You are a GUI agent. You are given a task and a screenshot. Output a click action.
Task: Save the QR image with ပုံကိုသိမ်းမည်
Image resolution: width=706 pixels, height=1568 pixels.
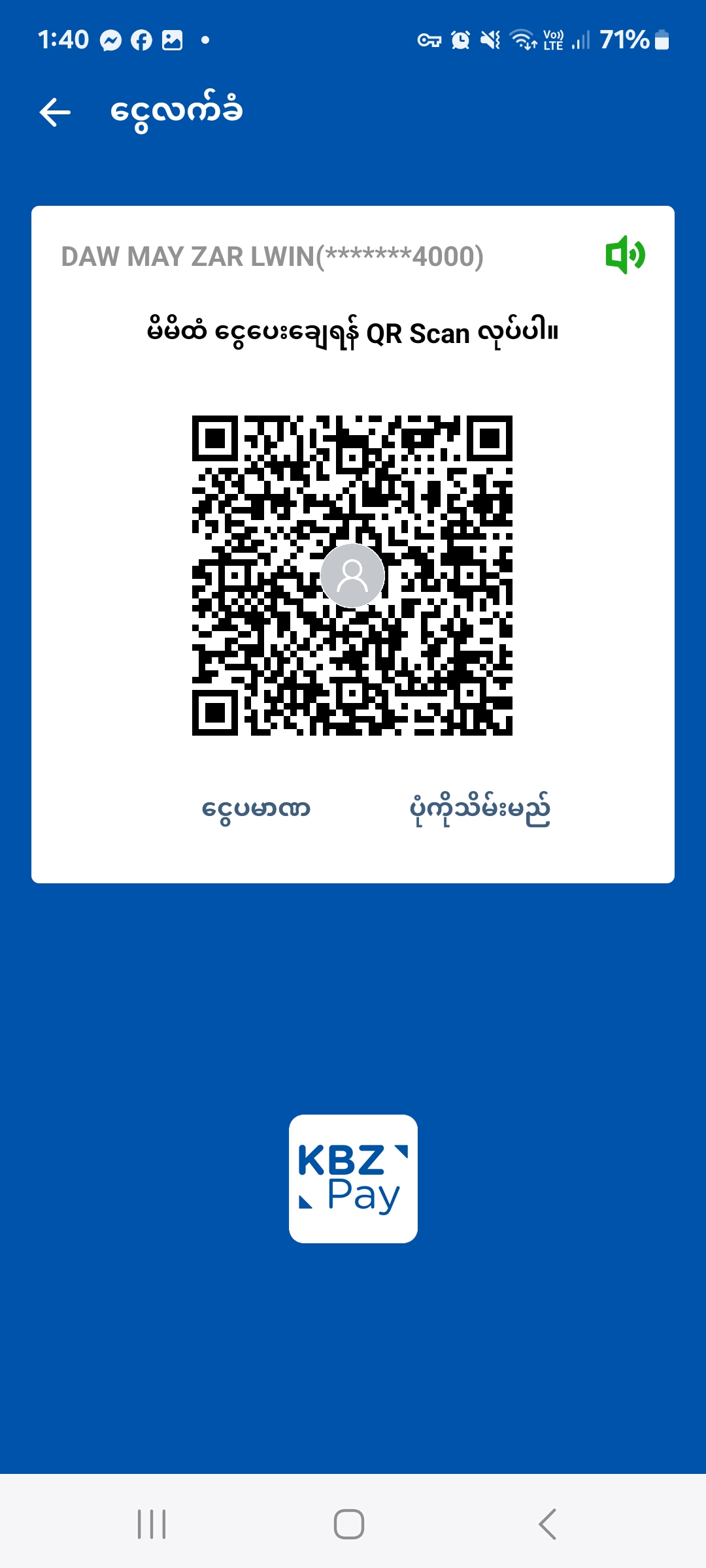pos(480,809)
